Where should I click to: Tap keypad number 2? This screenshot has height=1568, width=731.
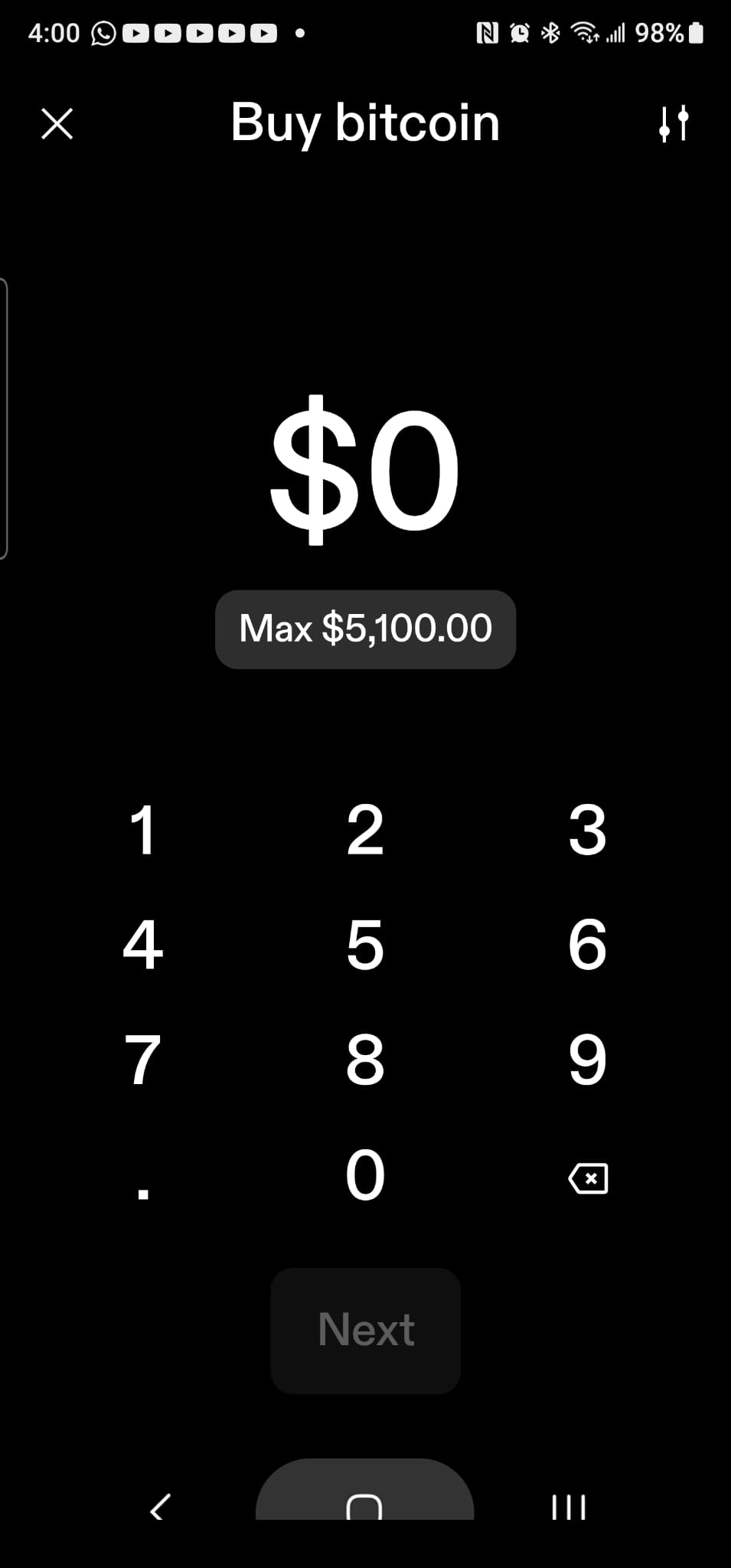click(365, 832)
